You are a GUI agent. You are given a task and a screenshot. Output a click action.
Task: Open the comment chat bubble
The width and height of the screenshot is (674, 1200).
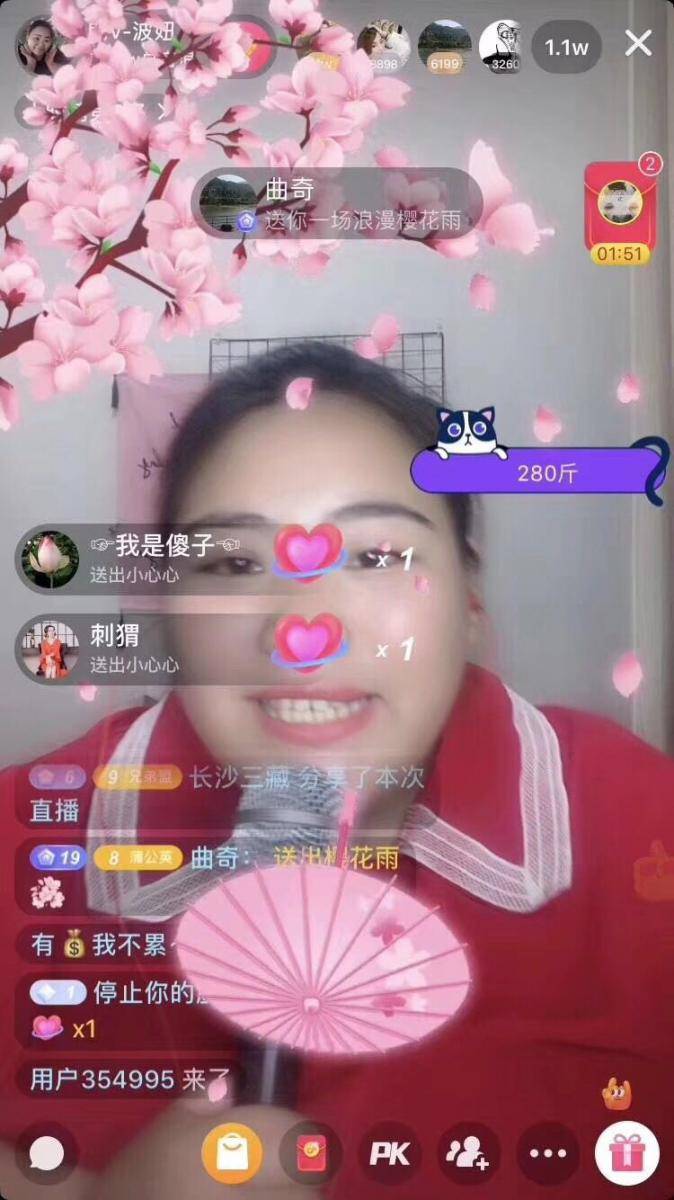(45, 1154)
